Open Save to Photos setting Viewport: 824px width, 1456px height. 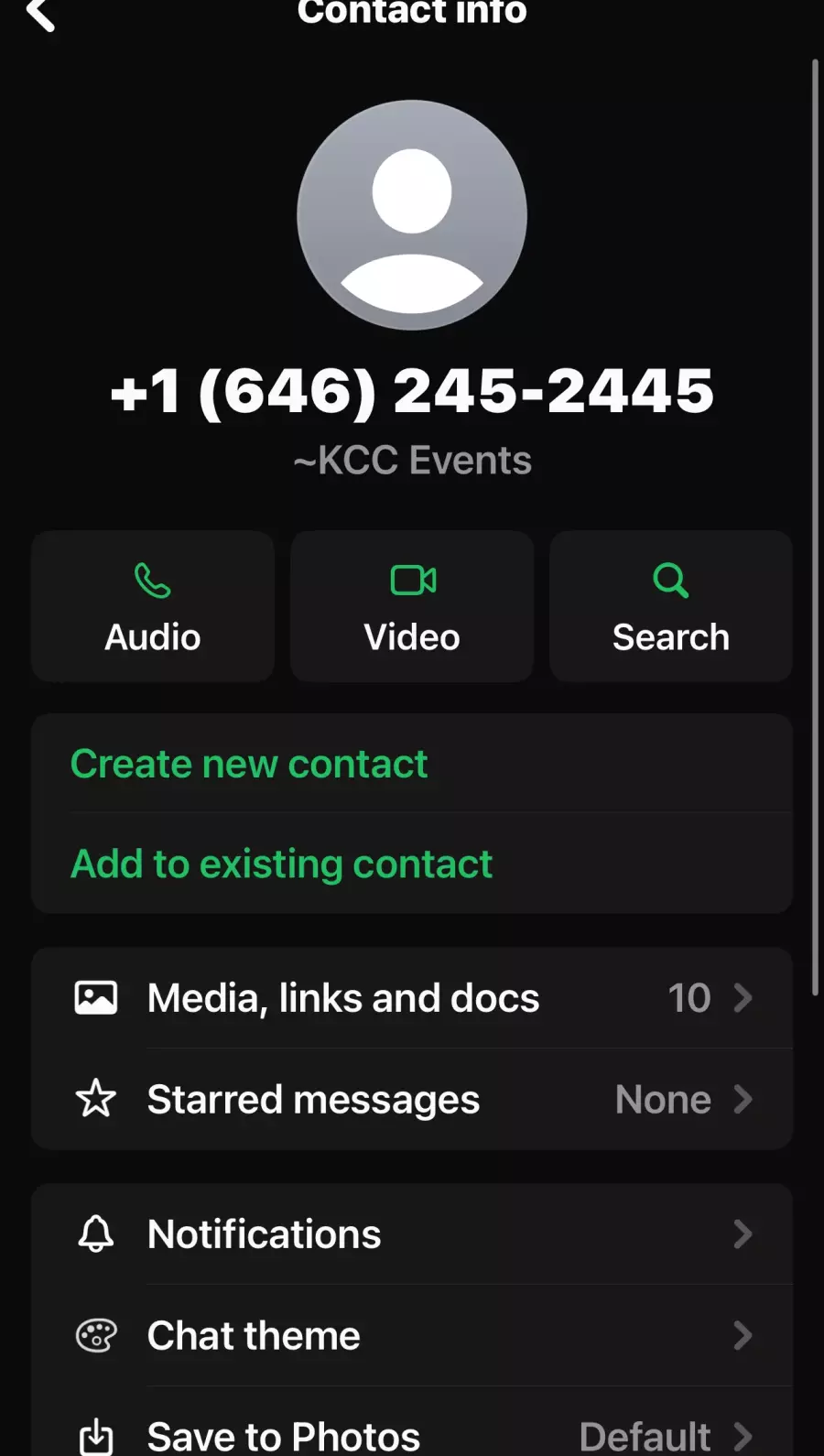(412, 1434)
